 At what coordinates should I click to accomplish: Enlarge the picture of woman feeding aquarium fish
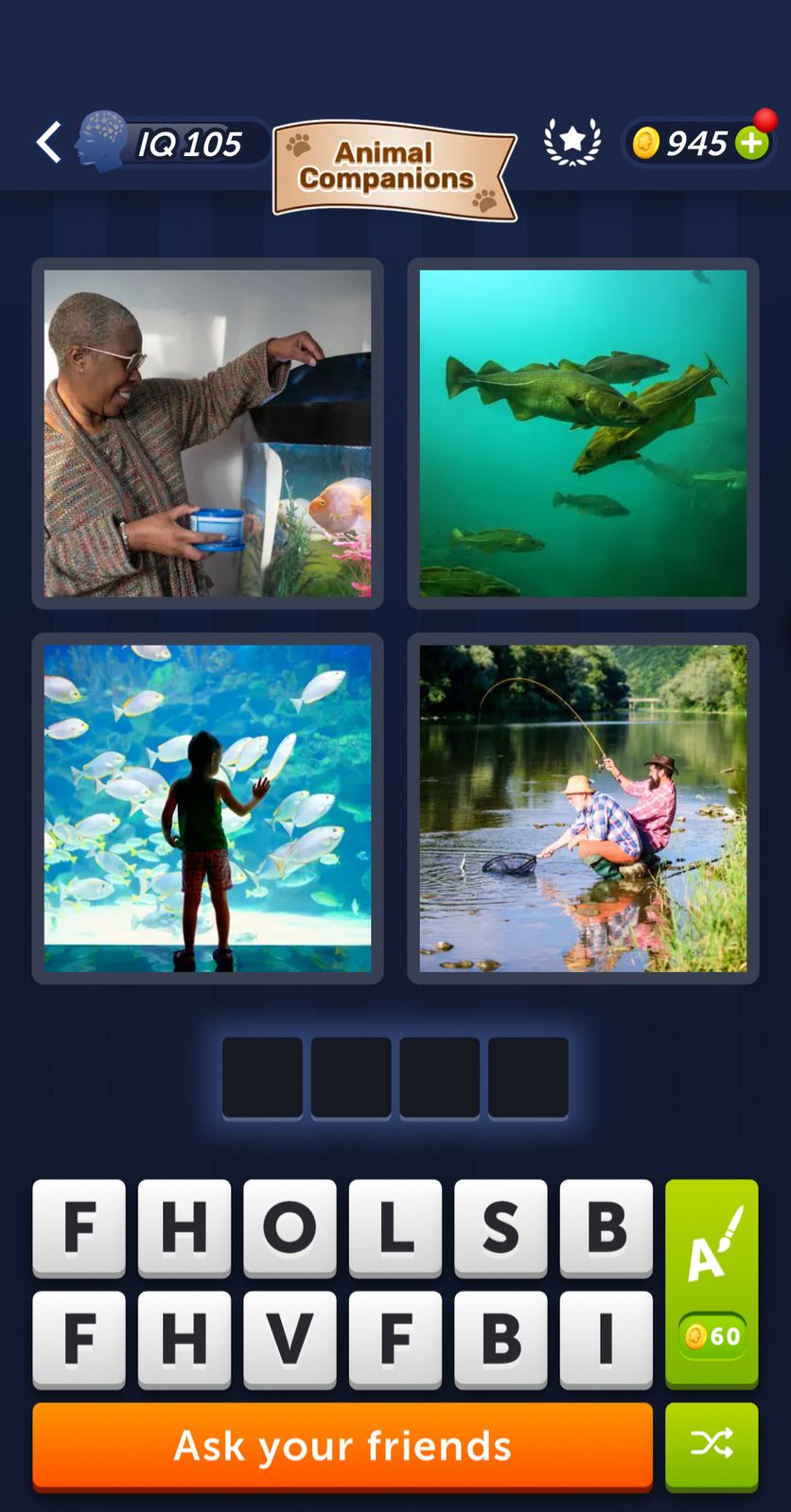coord(207,433)
